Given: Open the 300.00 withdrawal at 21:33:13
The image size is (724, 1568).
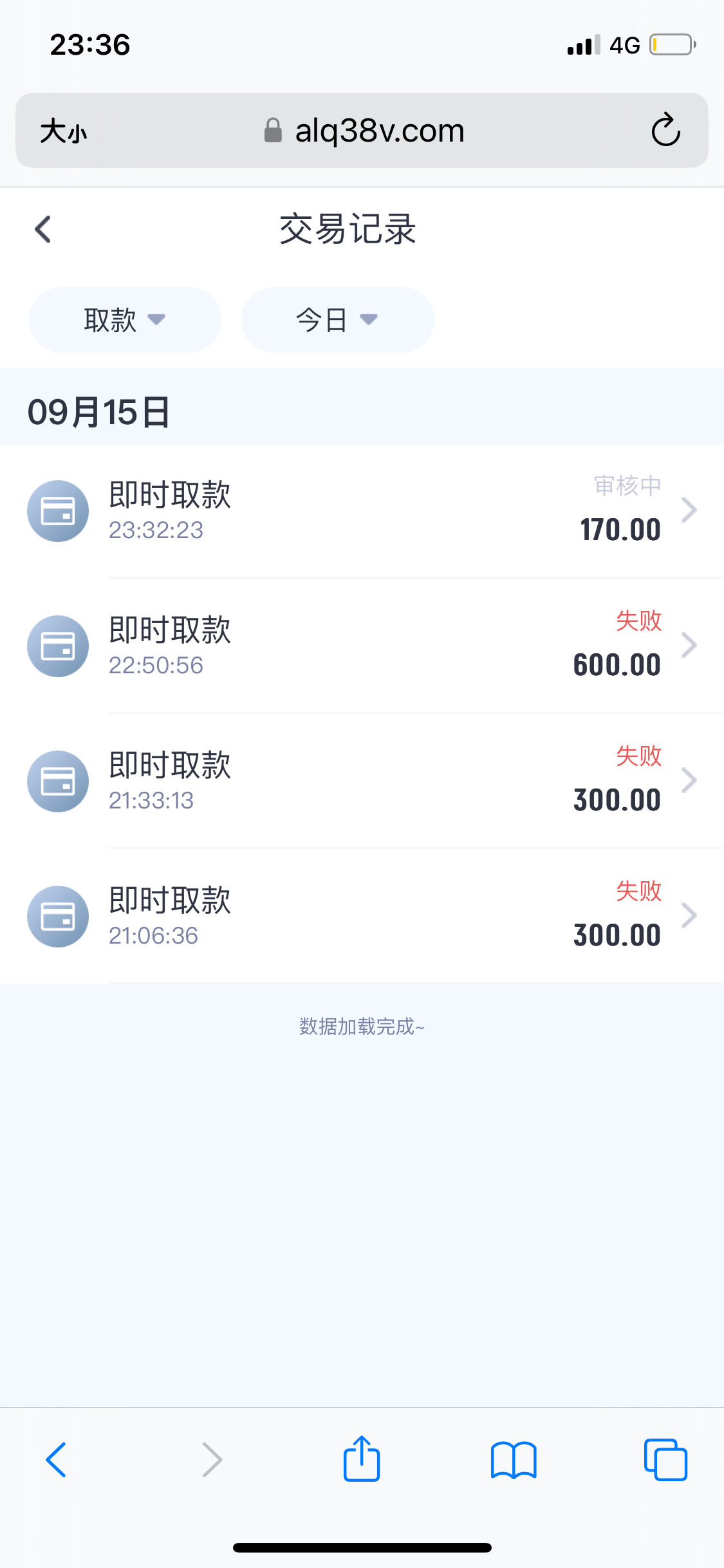Looking at the screenshot, I should (362, 781).
